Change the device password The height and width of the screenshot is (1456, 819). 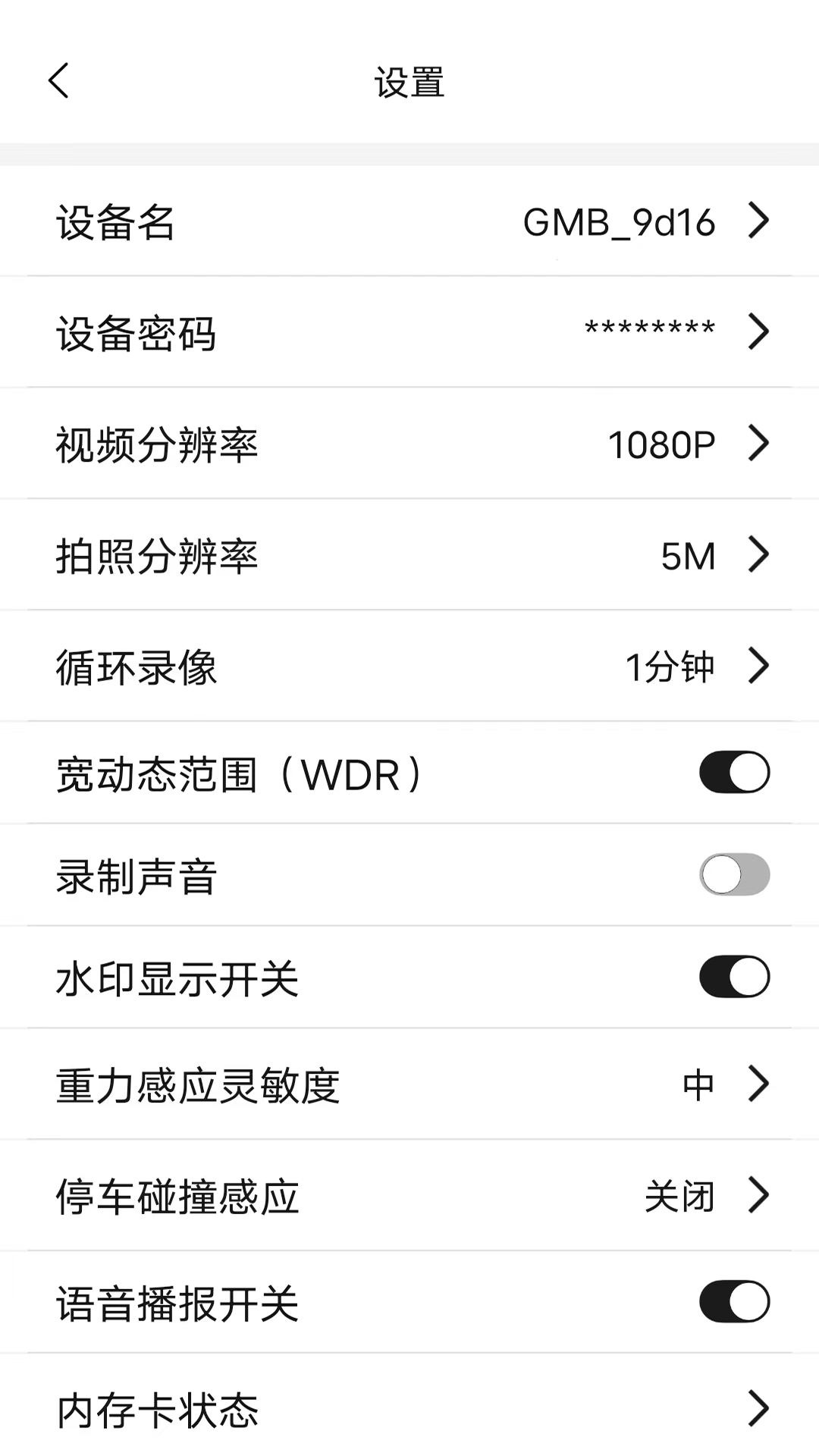tap(409, 331)
